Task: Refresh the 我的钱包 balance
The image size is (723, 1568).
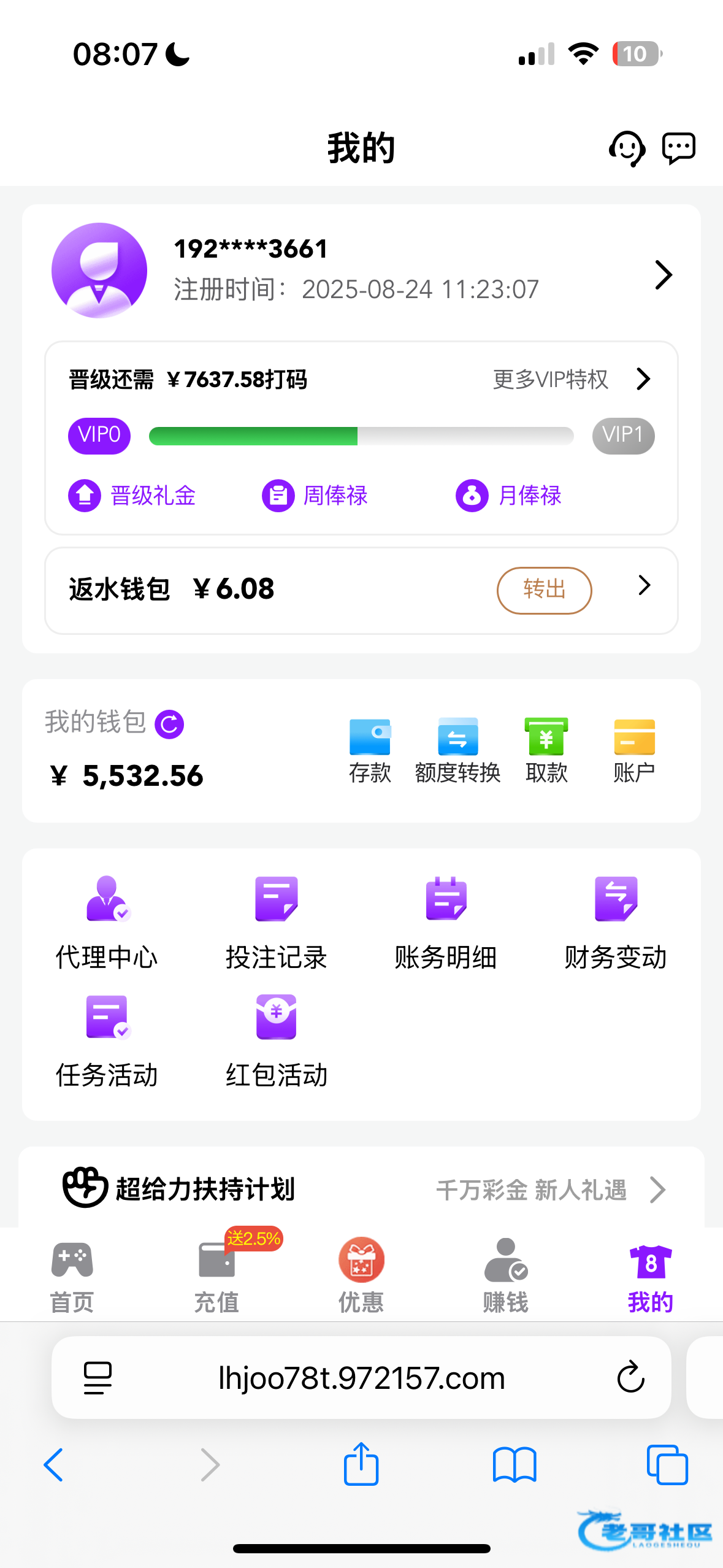Action: (x=169, y=724)
